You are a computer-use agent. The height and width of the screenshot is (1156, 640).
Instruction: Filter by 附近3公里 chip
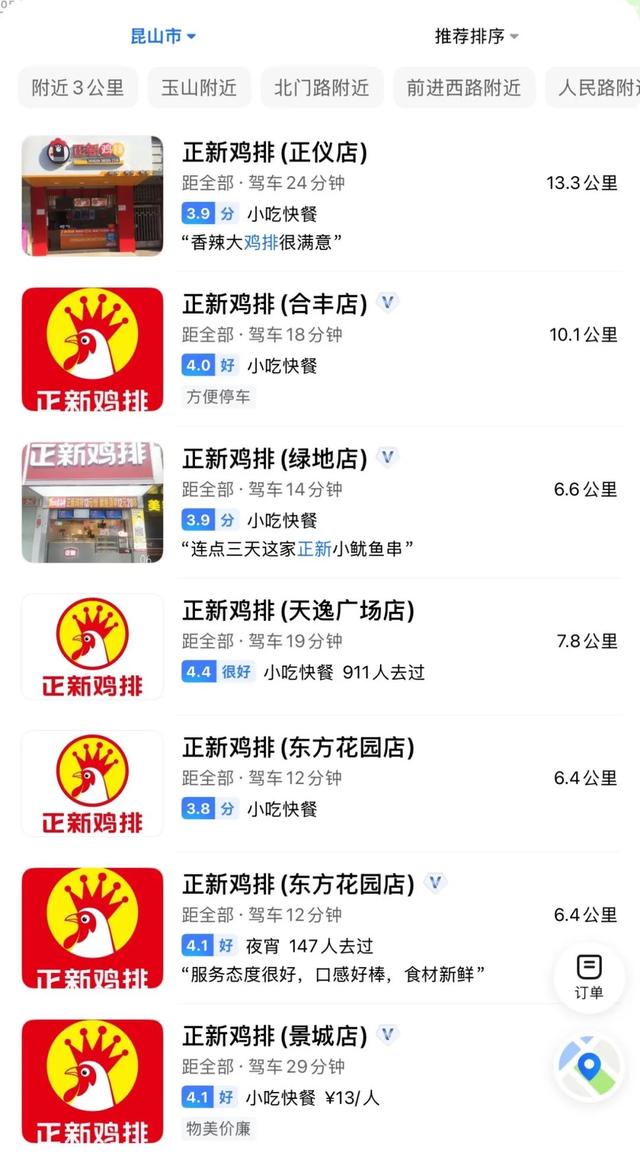(78, 88)
